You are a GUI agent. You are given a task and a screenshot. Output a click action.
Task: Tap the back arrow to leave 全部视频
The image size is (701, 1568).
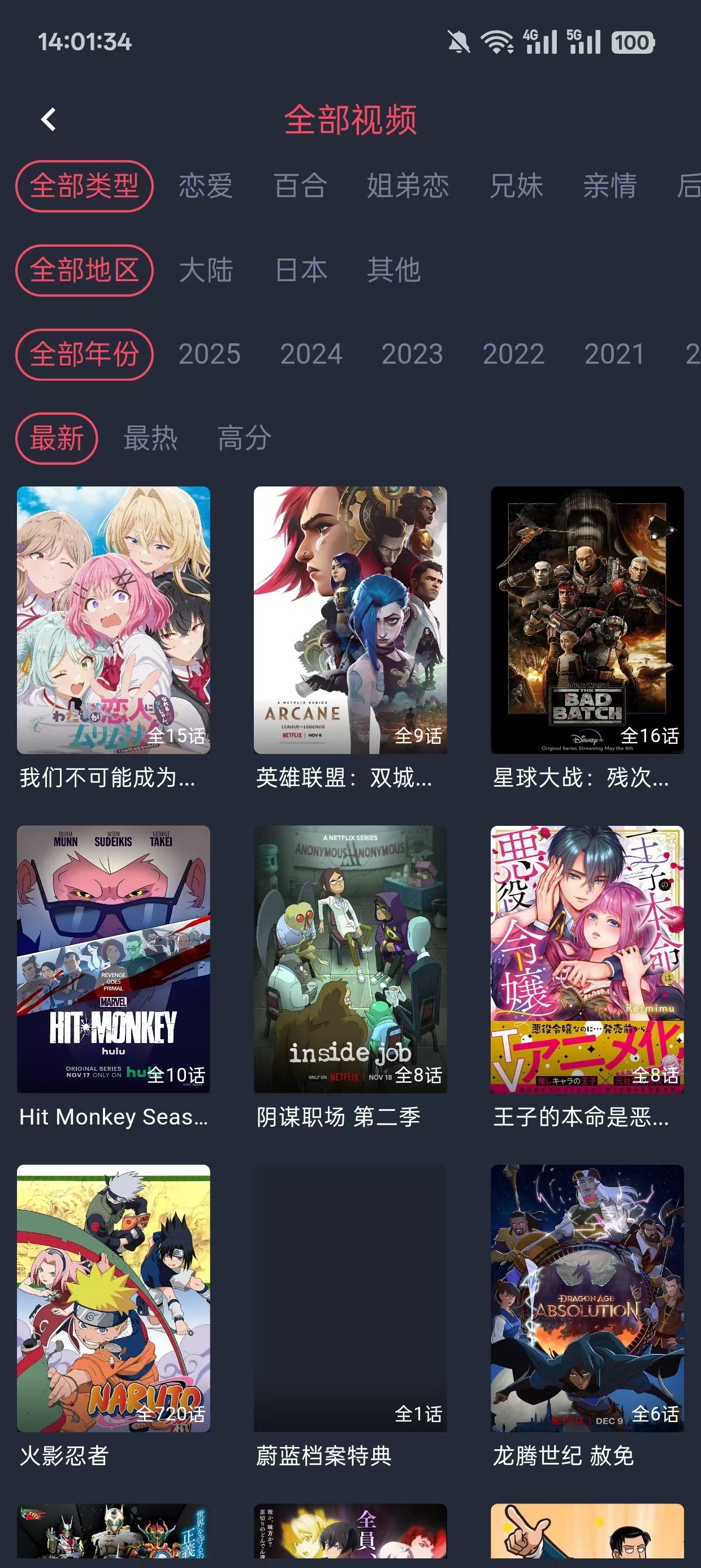coord(49,120)
